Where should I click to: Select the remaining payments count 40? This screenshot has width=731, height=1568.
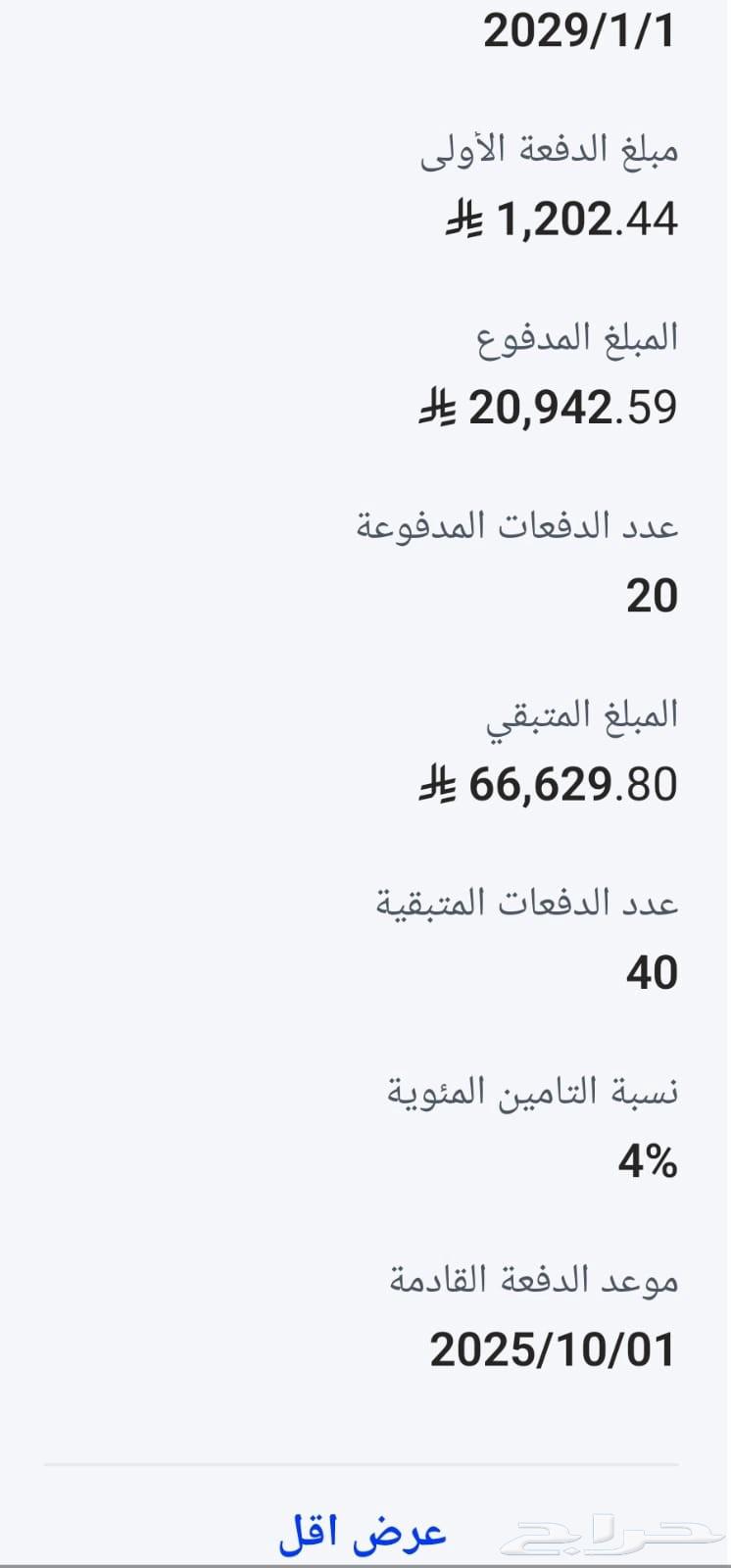(653, 973)
